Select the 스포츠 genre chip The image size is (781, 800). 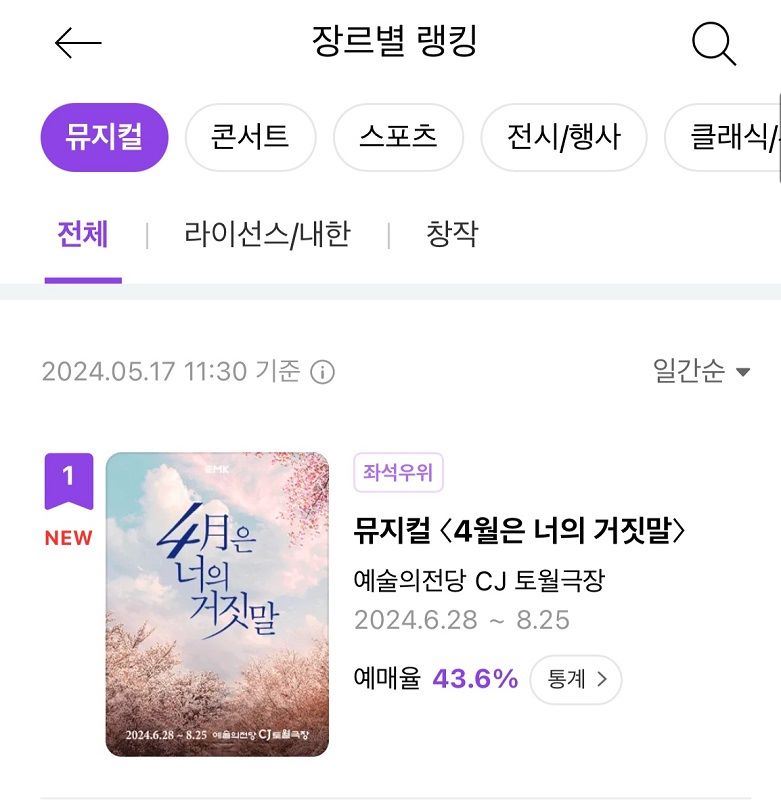(x=398, y=137)
